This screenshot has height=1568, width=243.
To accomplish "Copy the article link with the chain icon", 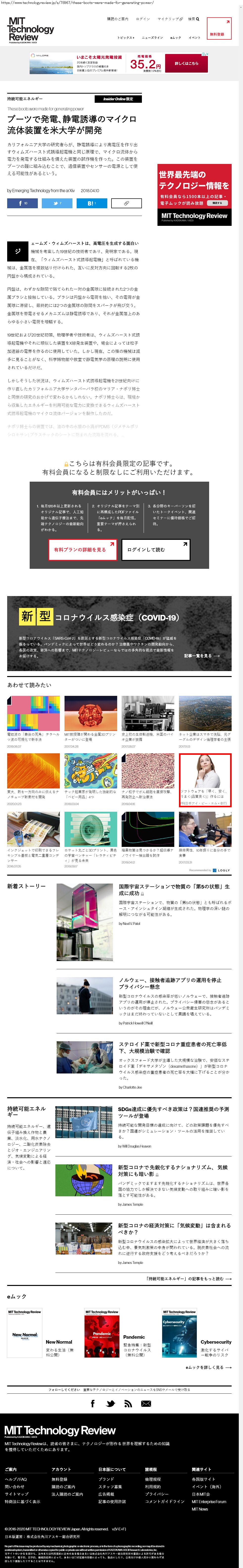I will click(126, 203).
